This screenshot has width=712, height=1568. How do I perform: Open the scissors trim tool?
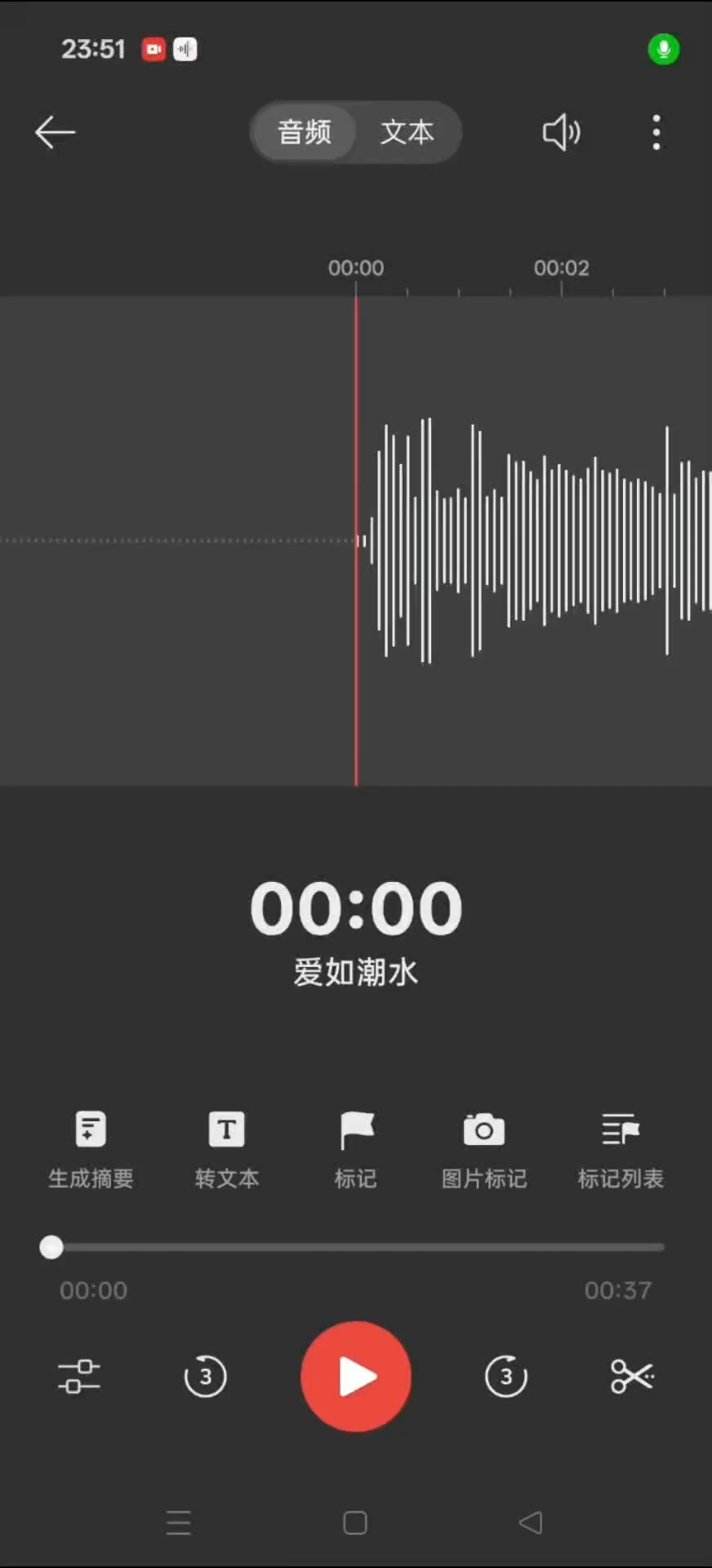632,1377
